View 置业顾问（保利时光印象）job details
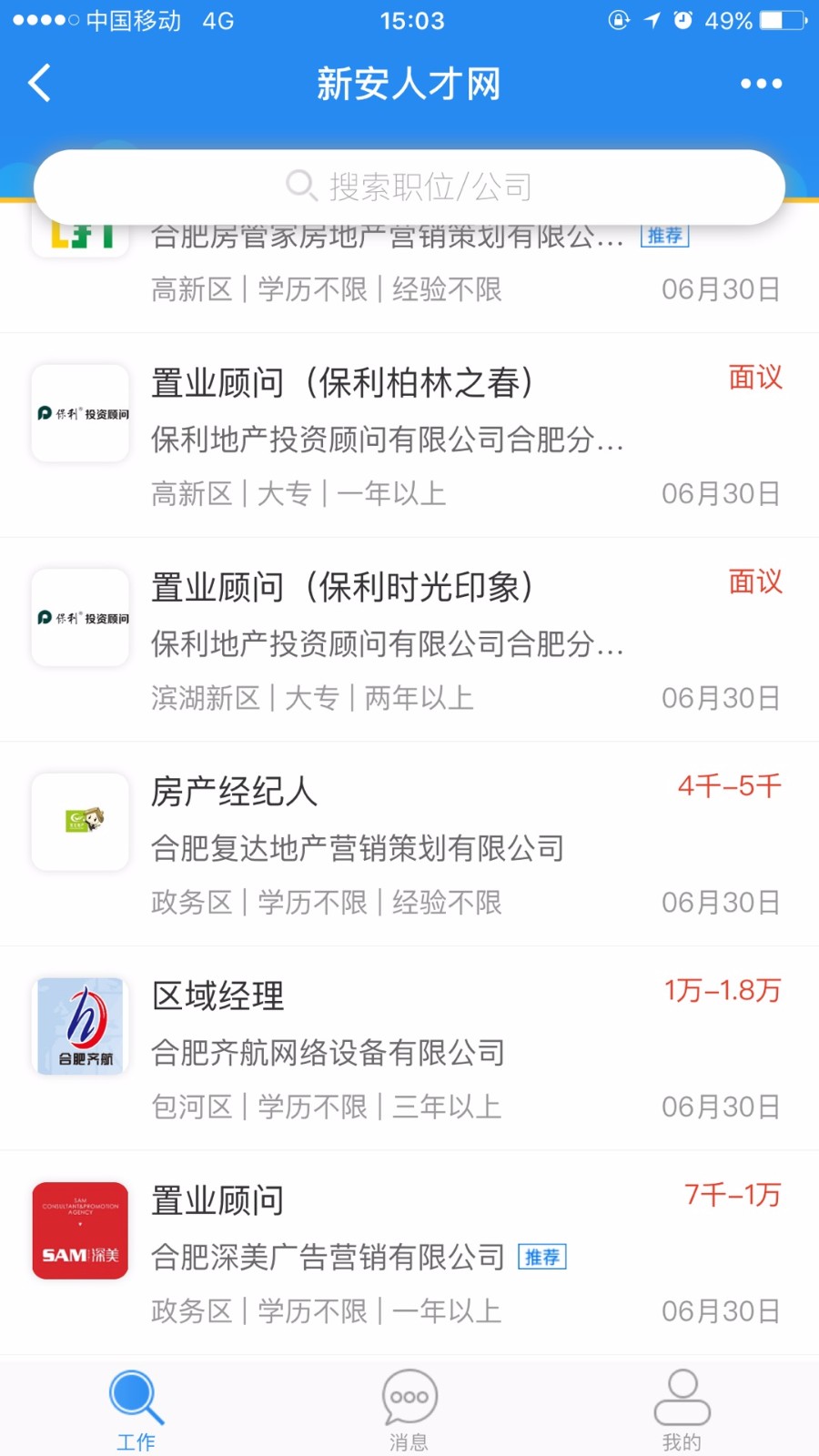Image resolution: width=819 pixels, height=1456 pixels. pos(409,641)
